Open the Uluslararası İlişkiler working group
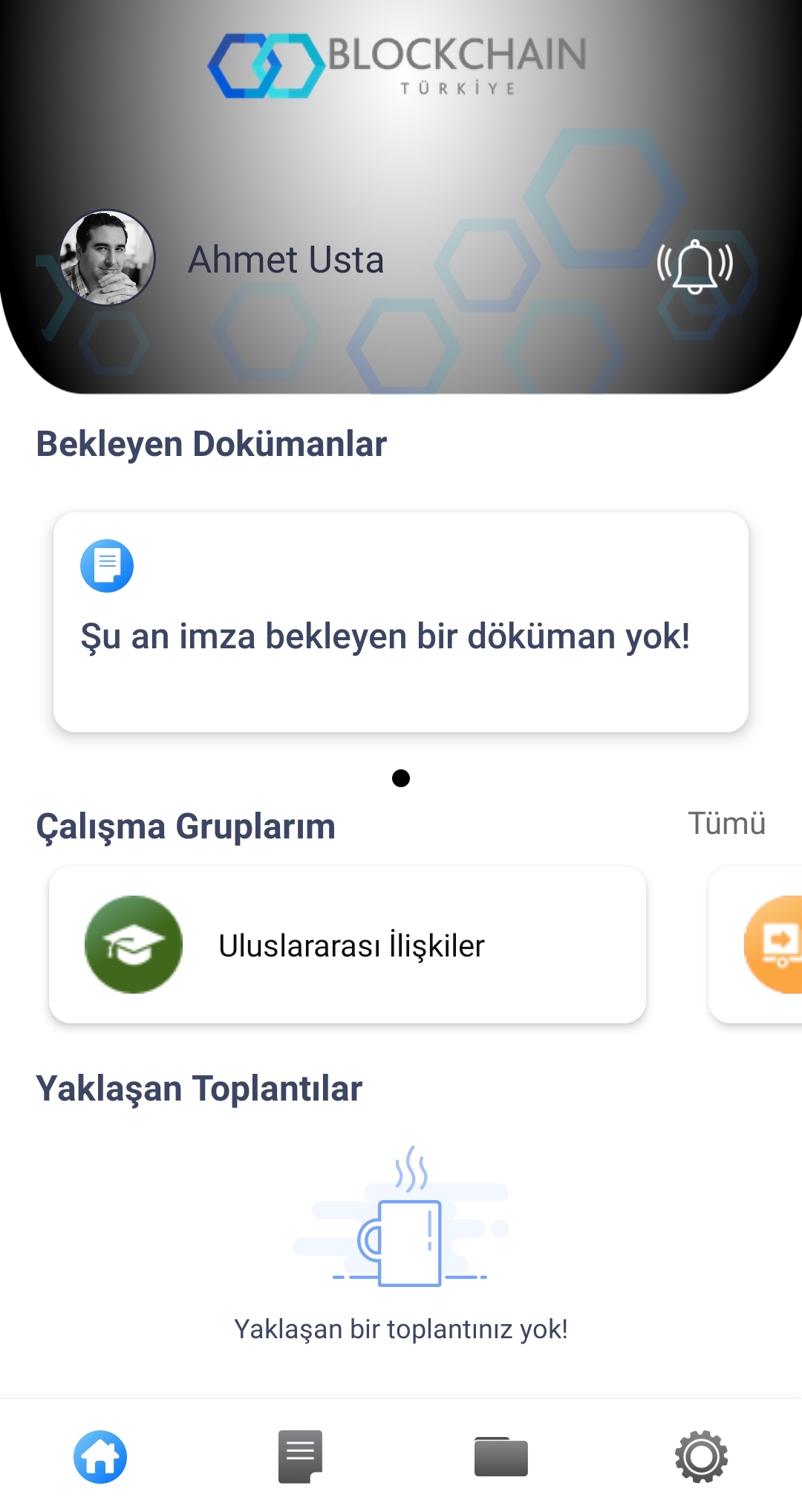 (348, 945)
